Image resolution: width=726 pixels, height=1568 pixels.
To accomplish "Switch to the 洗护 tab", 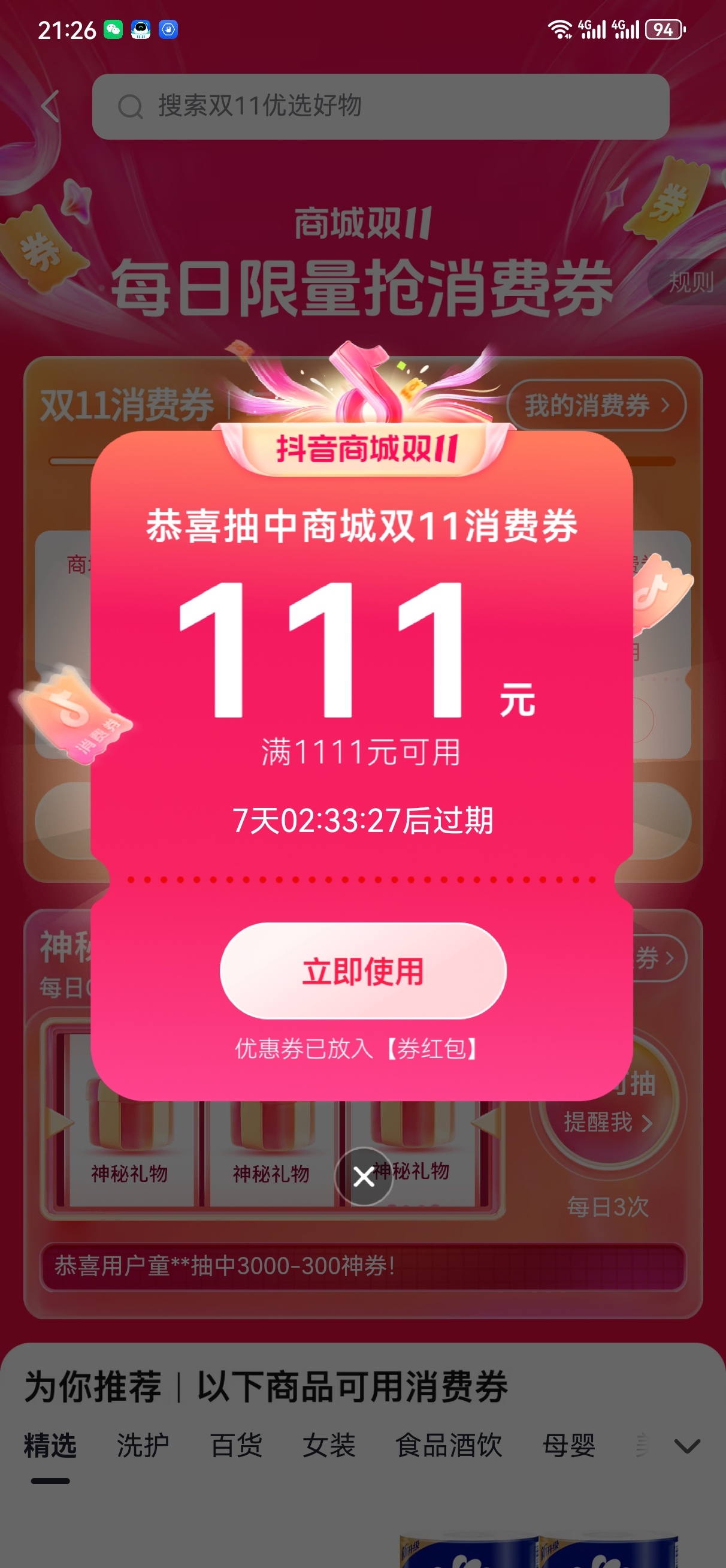I will point(143,1445).
